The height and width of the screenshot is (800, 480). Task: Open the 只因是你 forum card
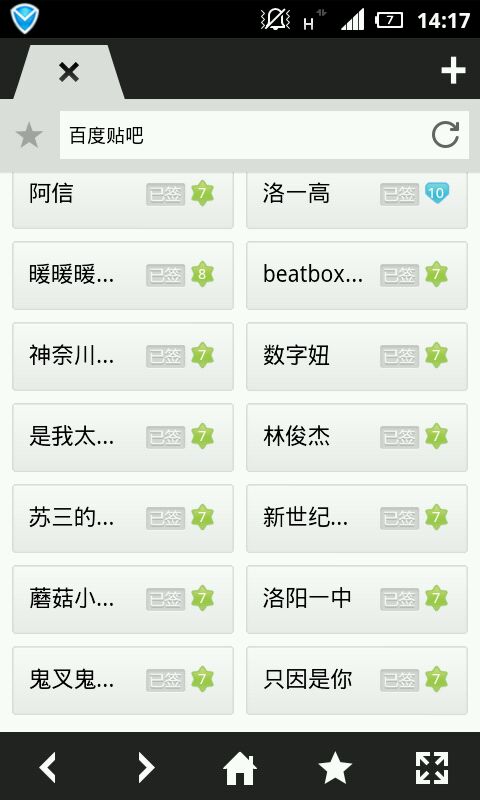tap(357, 680)
